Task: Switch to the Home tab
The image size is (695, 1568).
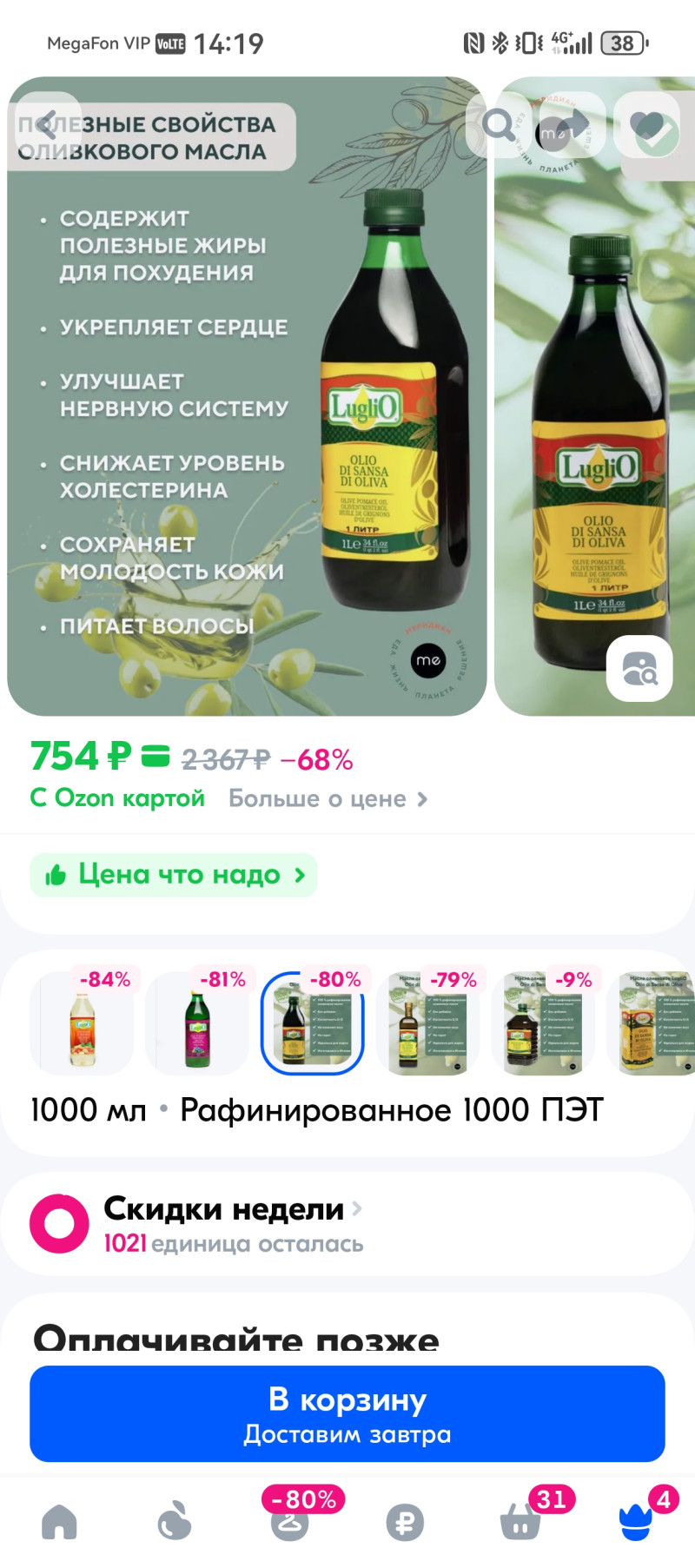Action: tap(59, 1521)
